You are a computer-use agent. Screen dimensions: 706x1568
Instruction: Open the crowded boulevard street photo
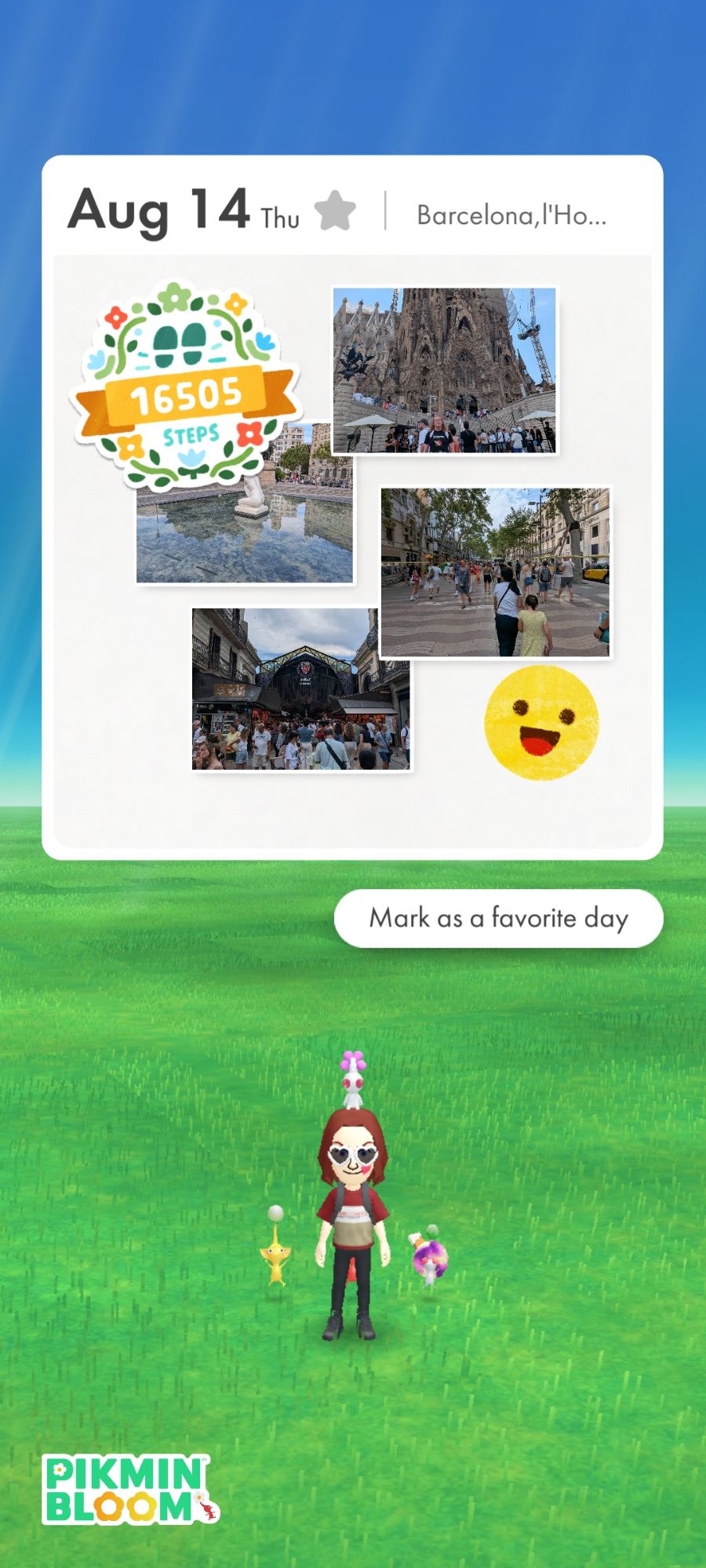coord(495,572)
